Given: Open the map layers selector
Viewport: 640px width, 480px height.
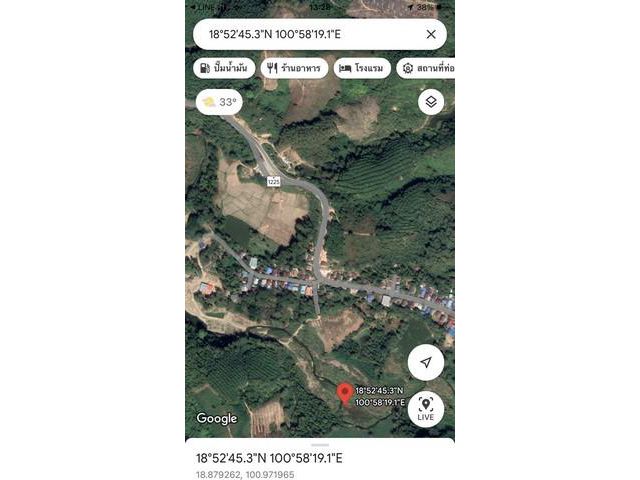Looking at the screenshot, I should (x=431, y=101).
